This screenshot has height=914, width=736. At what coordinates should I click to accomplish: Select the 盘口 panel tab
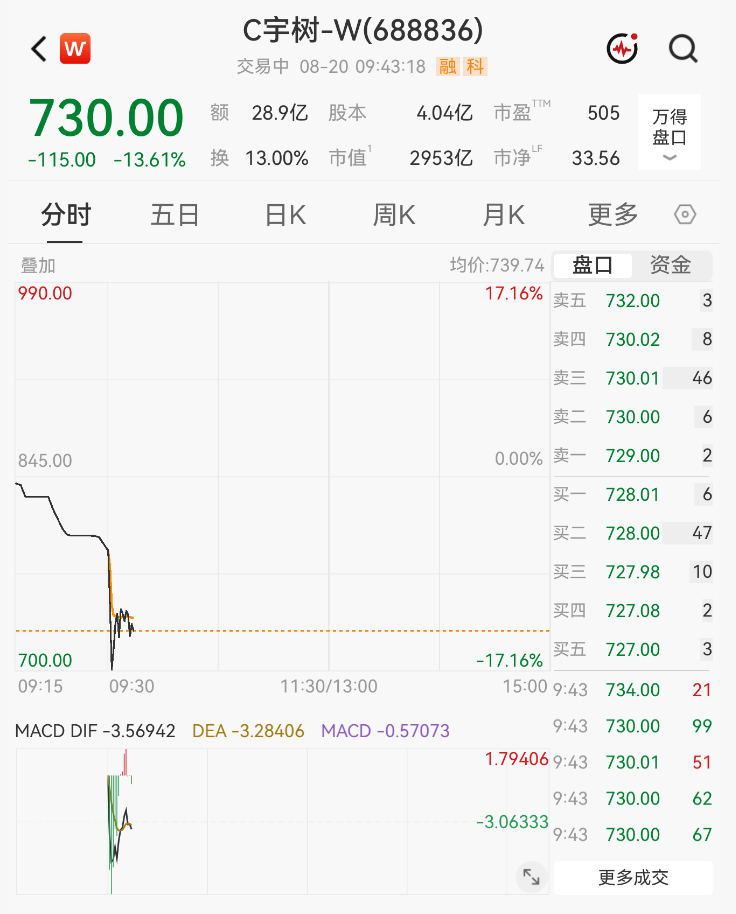[592, 265]
